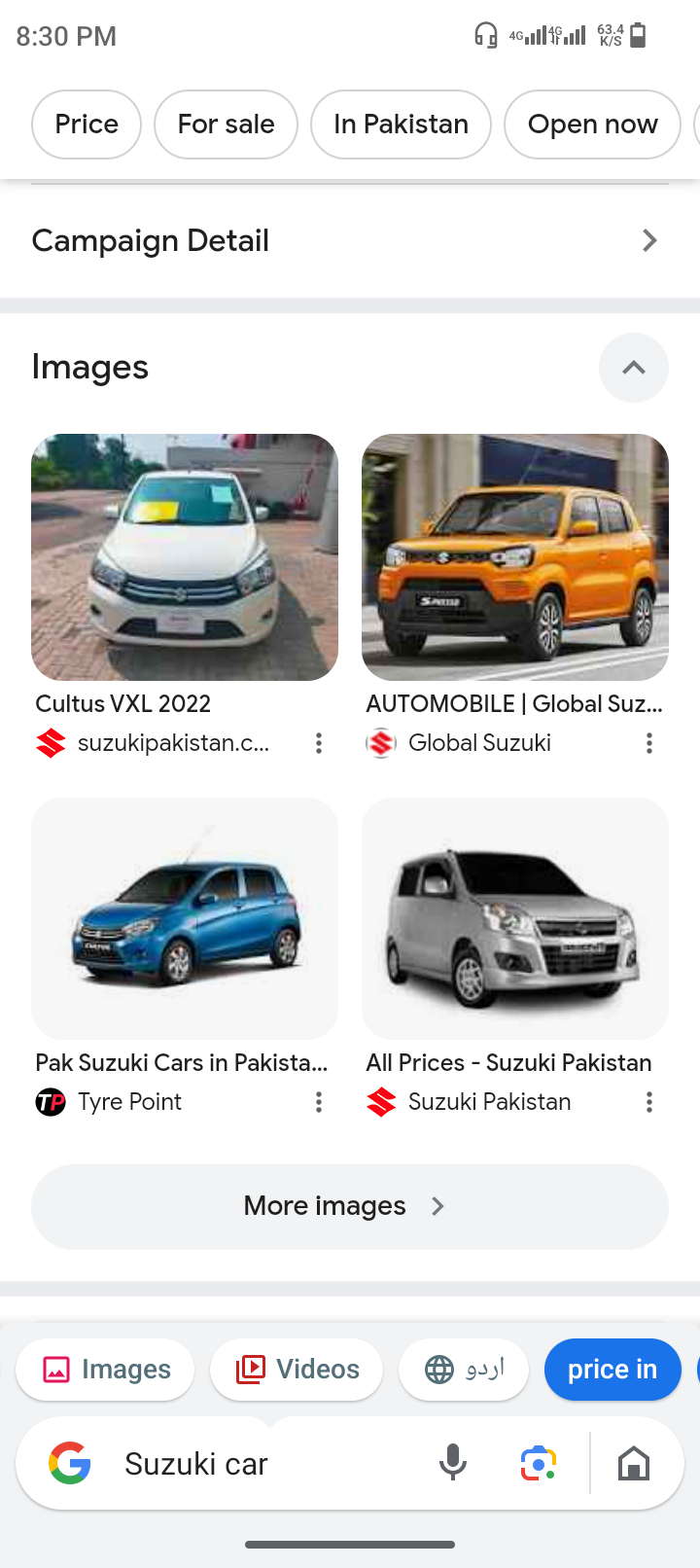Screen dimensions: 700x1568
Task: Switch to the Videos search tab
Action: [297, 1370]
